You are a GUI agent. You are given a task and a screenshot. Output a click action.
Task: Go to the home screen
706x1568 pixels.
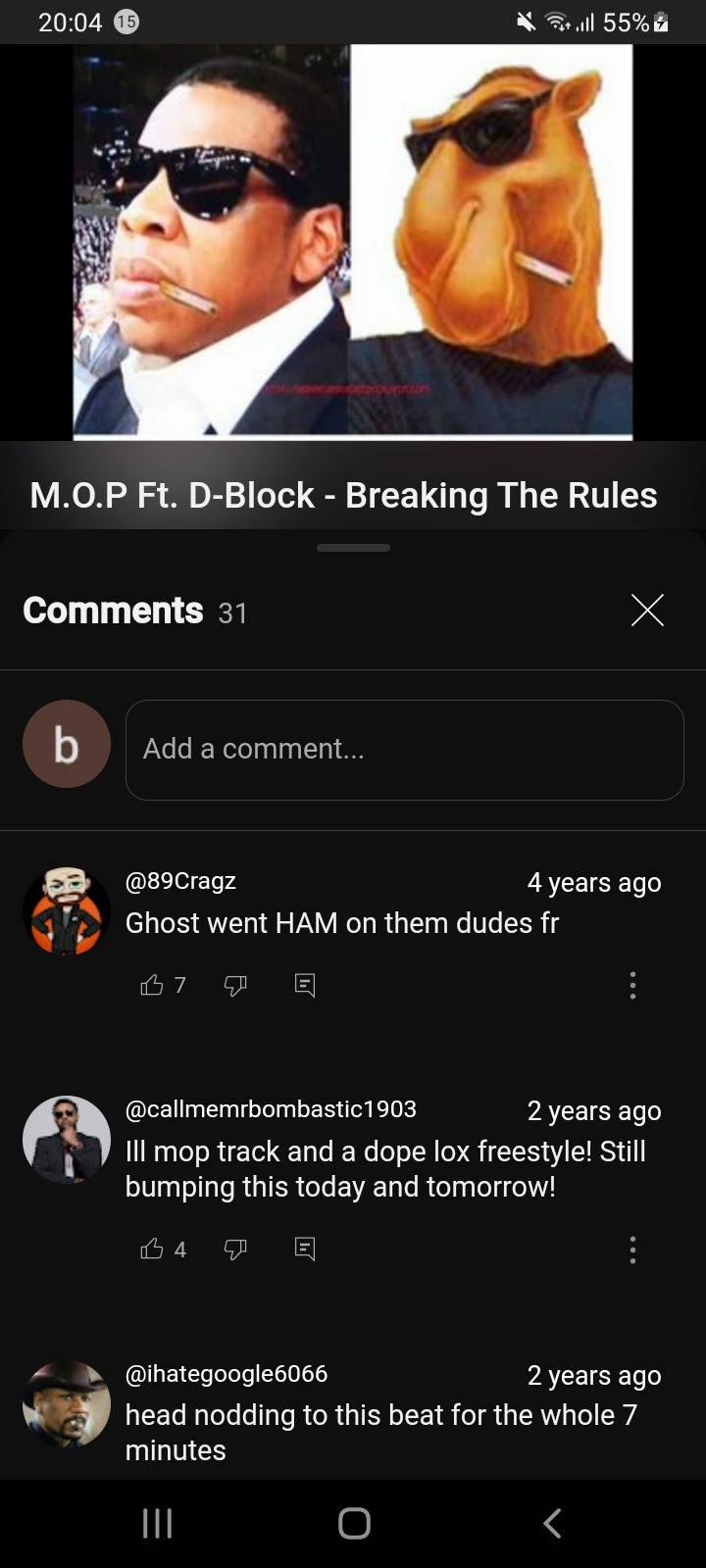coord(354,1523)
